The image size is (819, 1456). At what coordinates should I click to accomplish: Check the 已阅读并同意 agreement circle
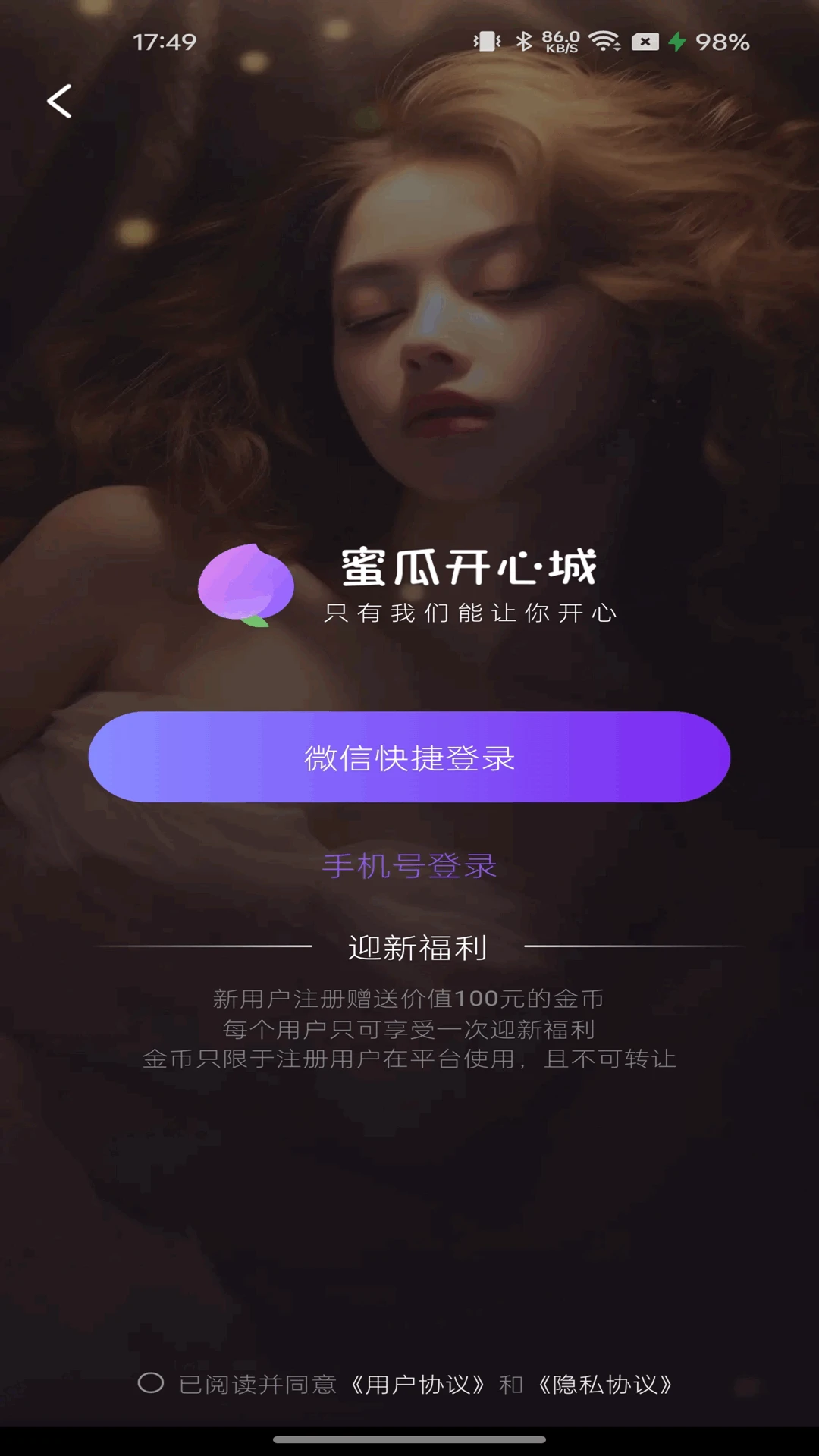pyautogui.click(x=151, y=1382)
